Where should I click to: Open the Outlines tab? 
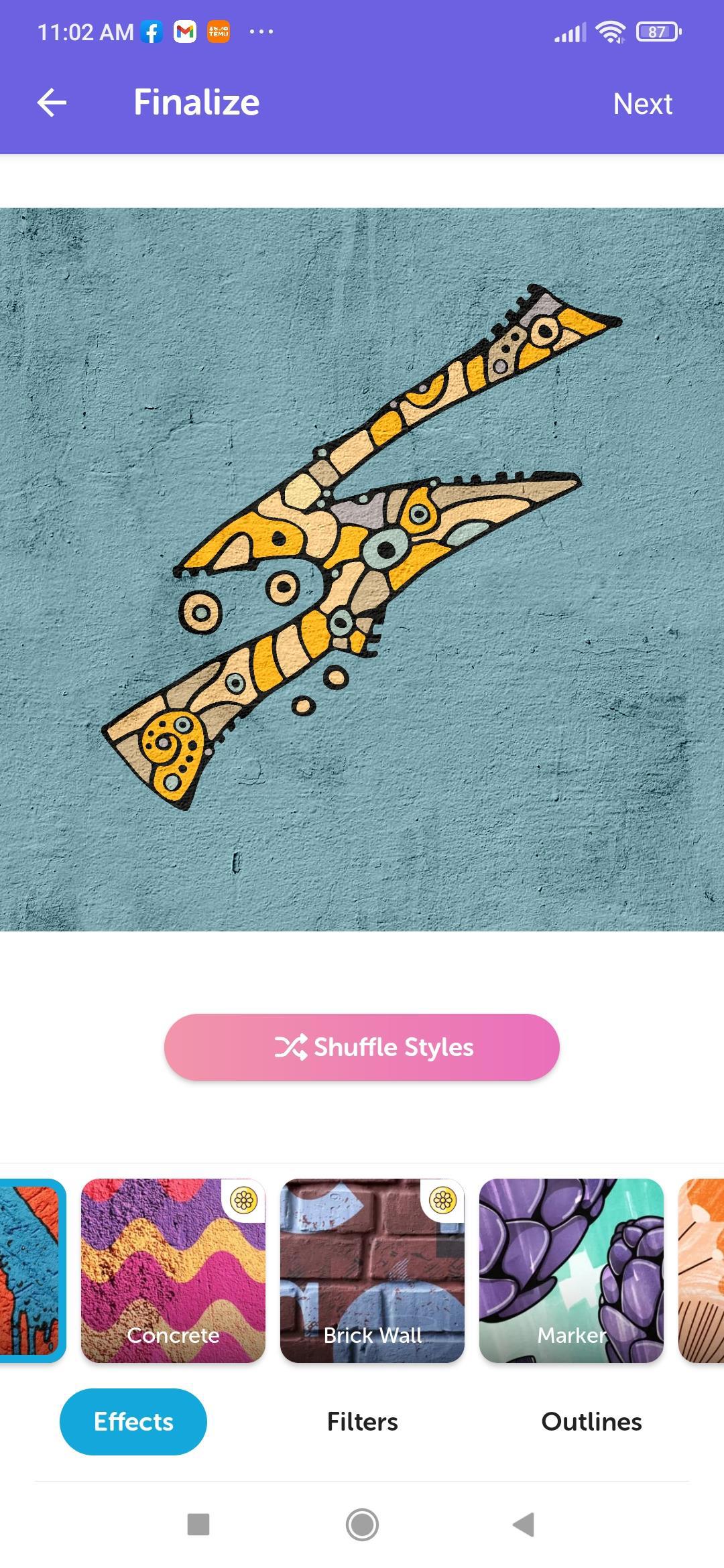[591, 1421]
